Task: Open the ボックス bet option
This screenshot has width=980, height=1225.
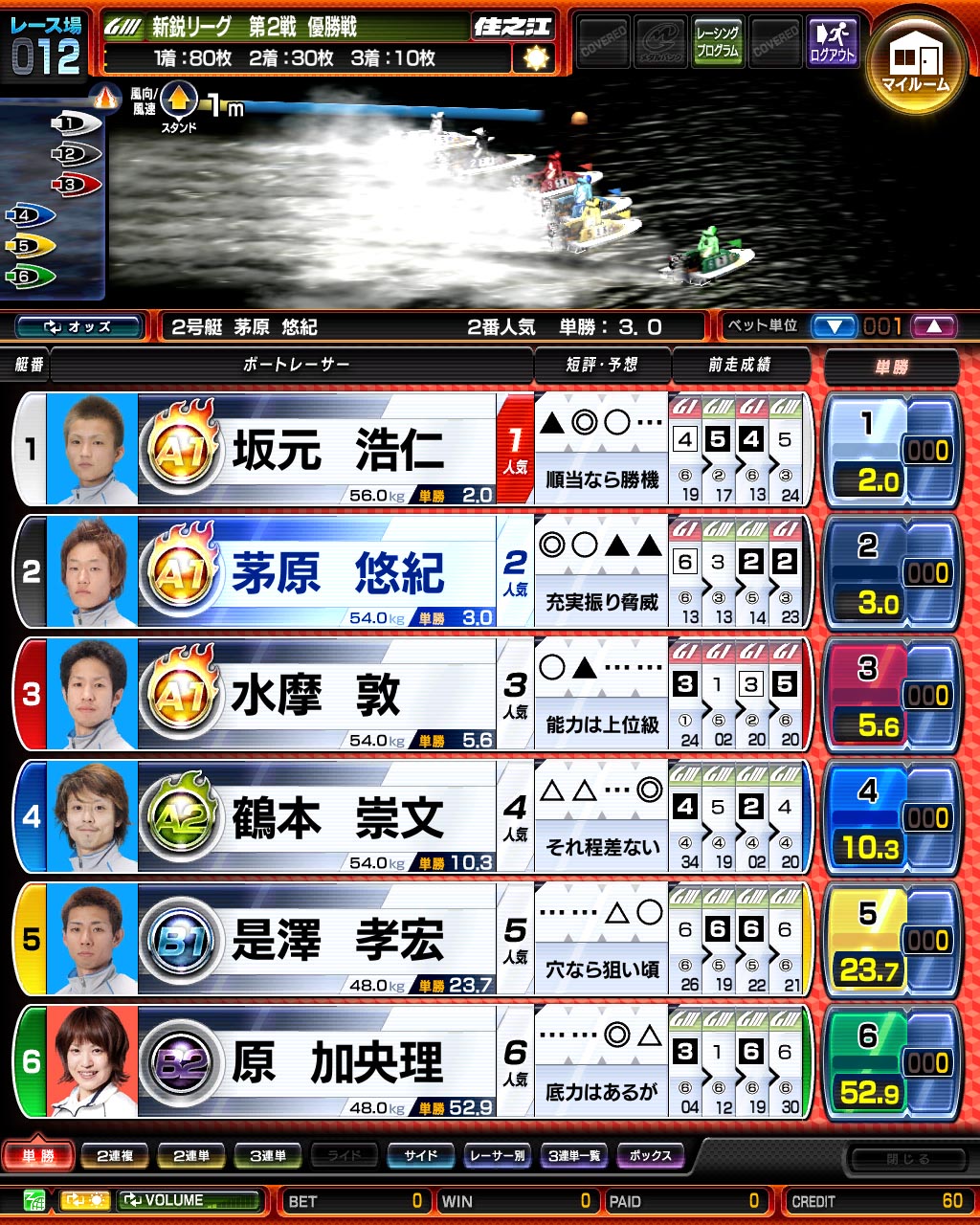Action: [651, 1155]
